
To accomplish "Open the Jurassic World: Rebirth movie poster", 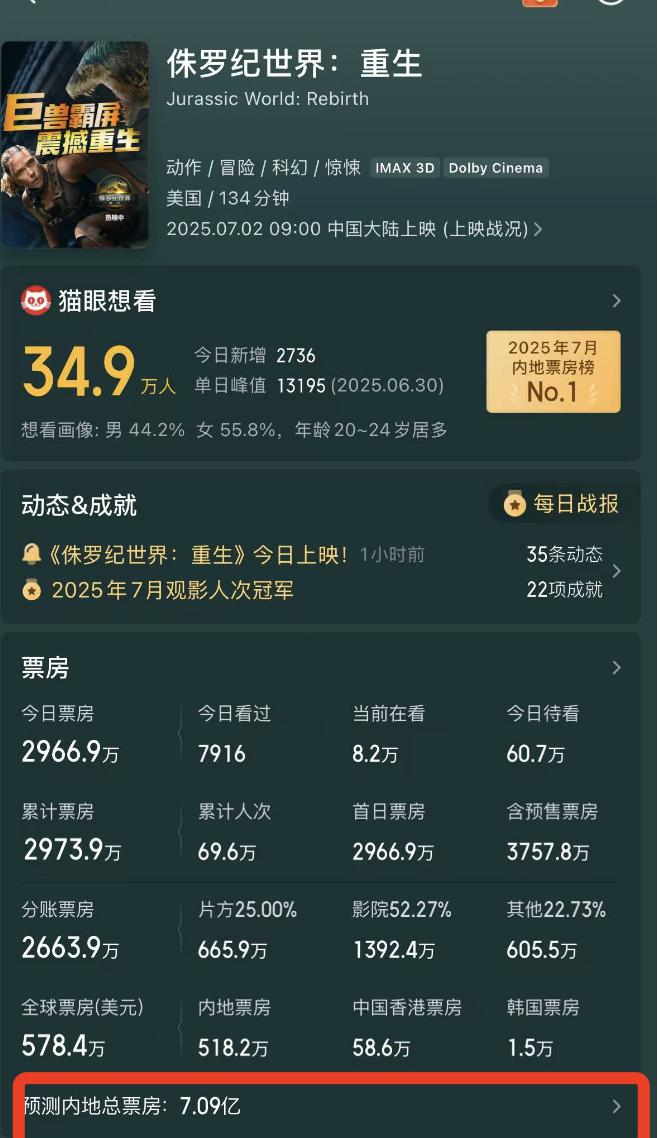I will pos(75,144).
